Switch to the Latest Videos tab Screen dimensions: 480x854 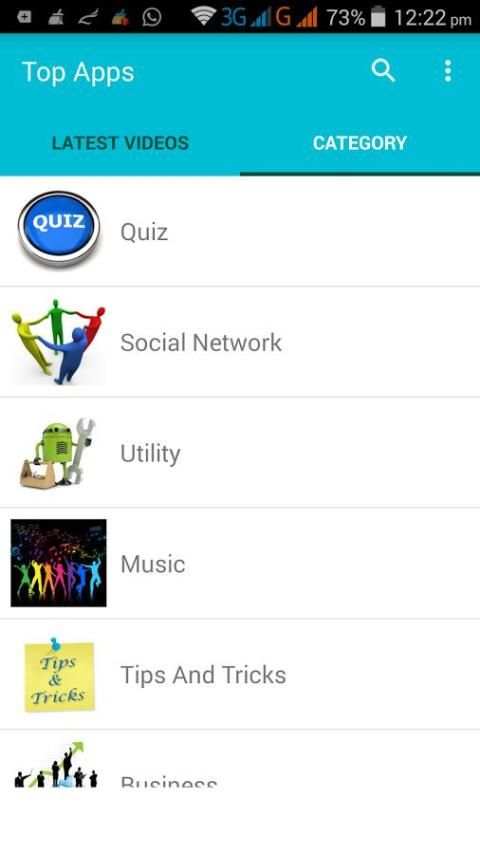click(x=120, y=143)
